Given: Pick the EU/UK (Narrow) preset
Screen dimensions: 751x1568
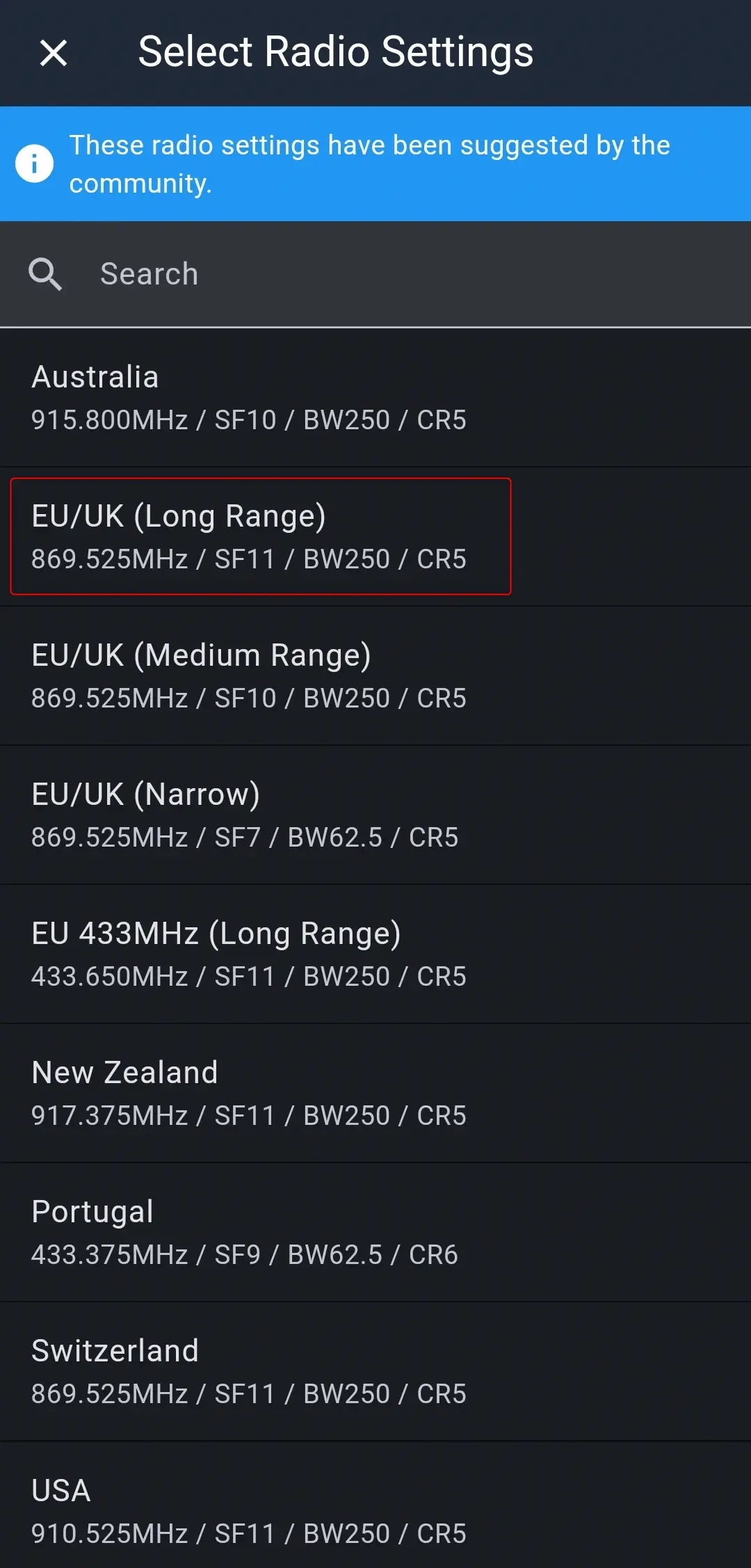Looking at the screenshot, I should tap(375, 815).
